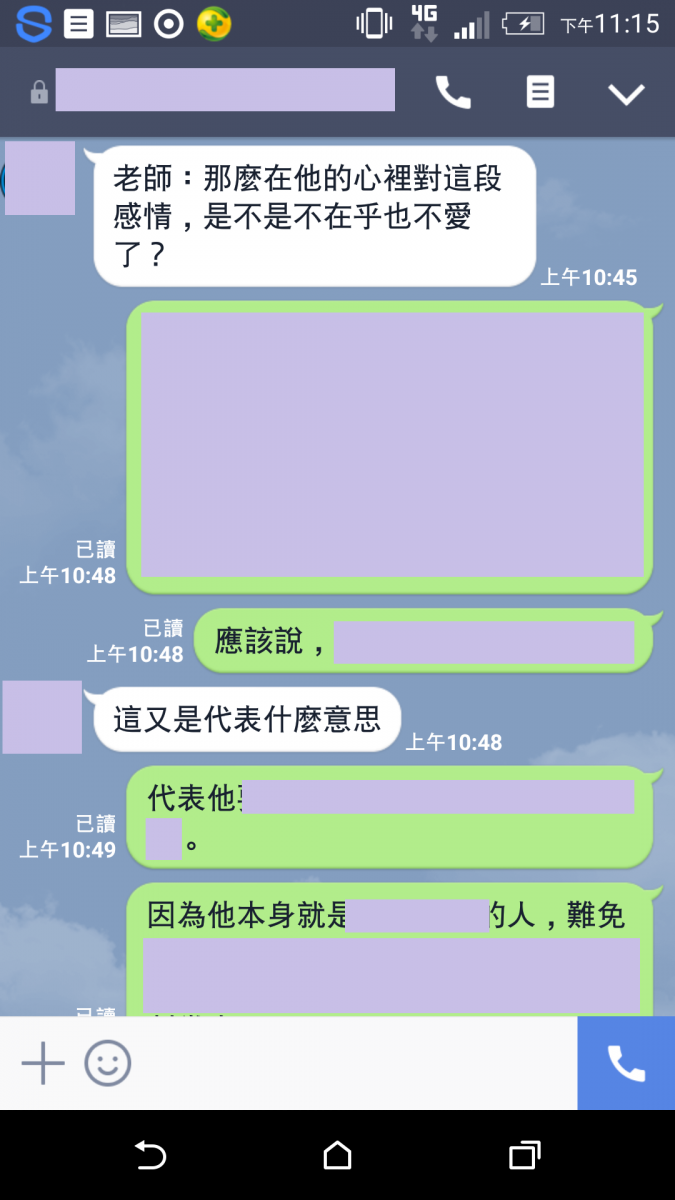
Task: Go back with the system back button
Action: (x=150, y=1155)
